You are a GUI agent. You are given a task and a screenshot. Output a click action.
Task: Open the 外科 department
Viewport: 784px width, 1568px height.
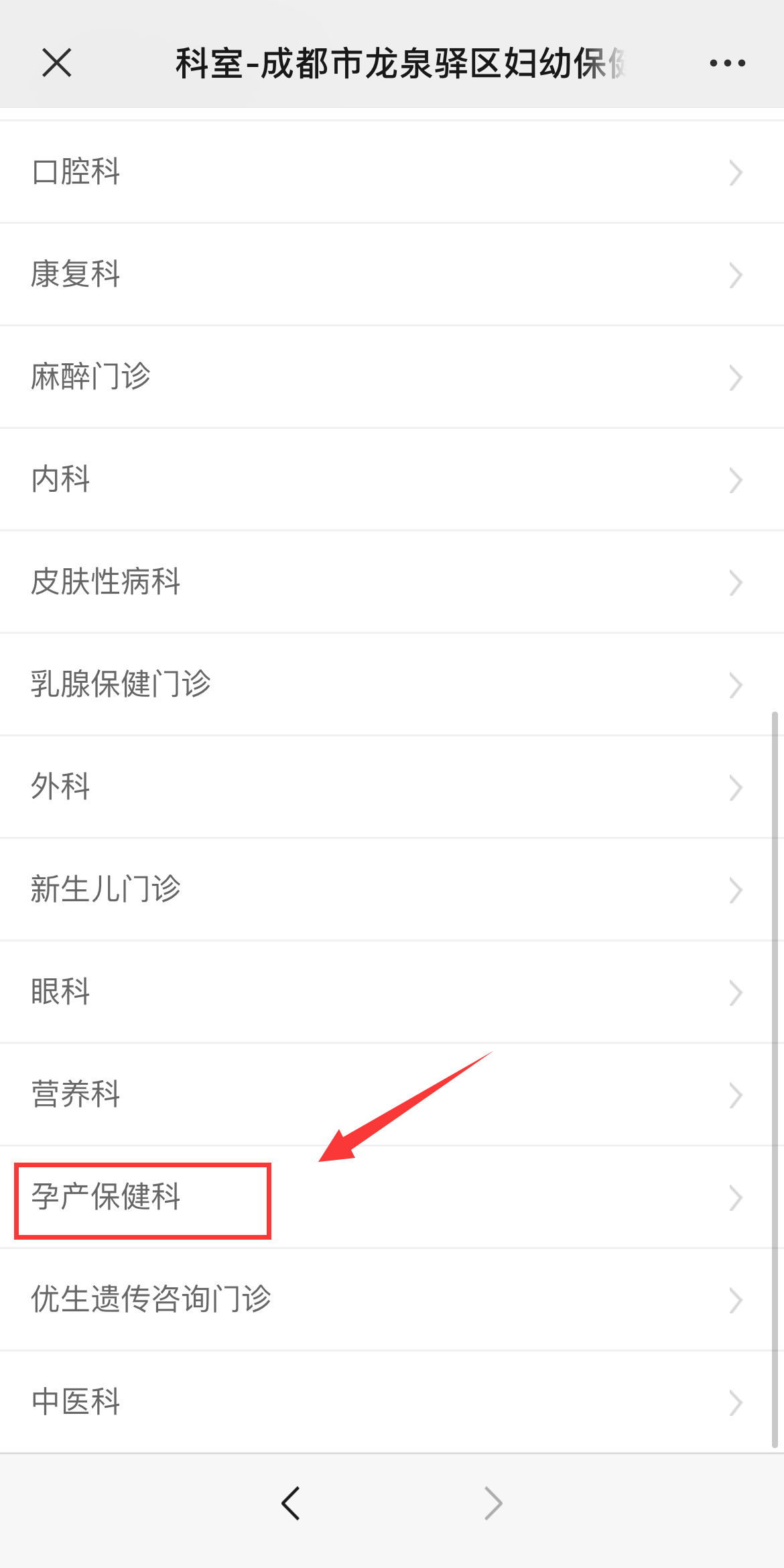392,787
